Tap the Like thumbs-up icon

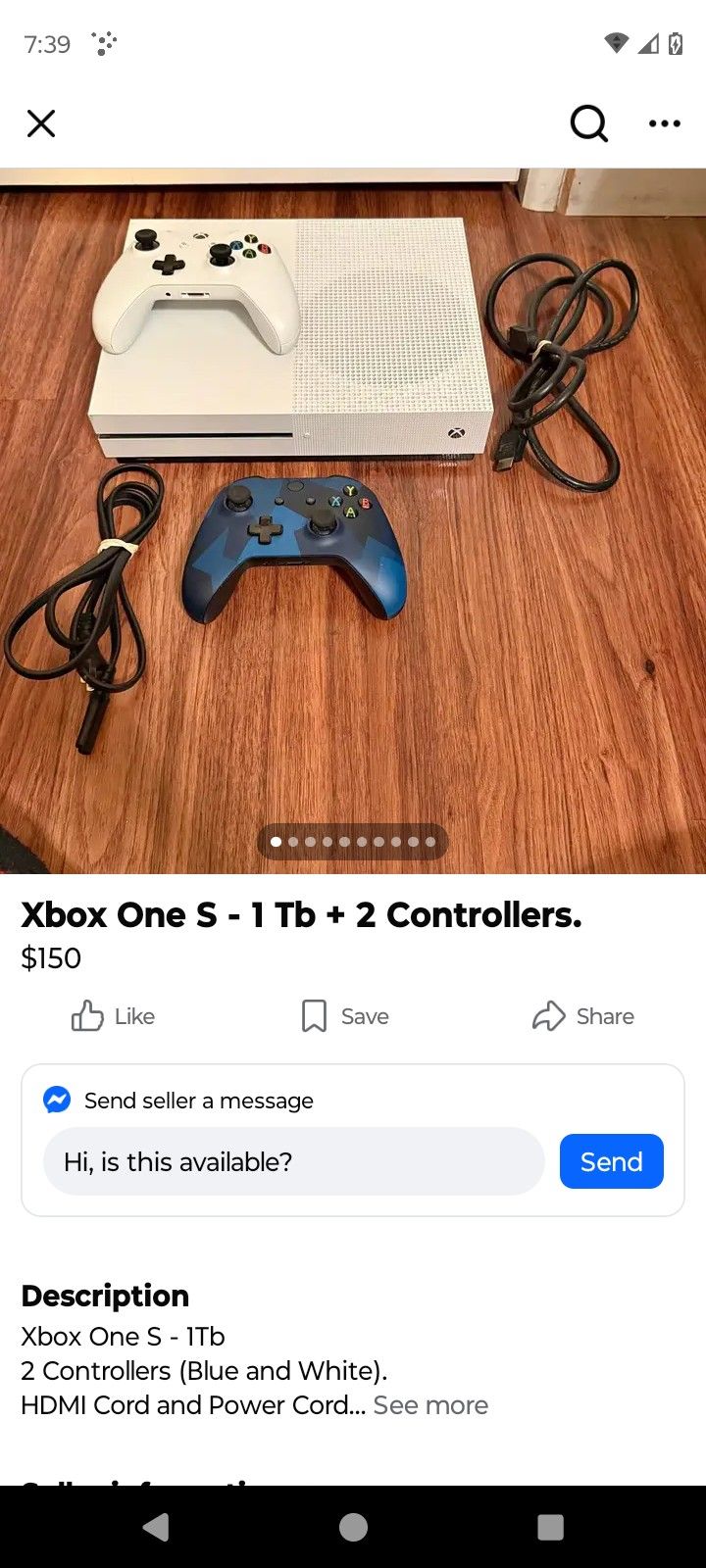pos(87,1016)
